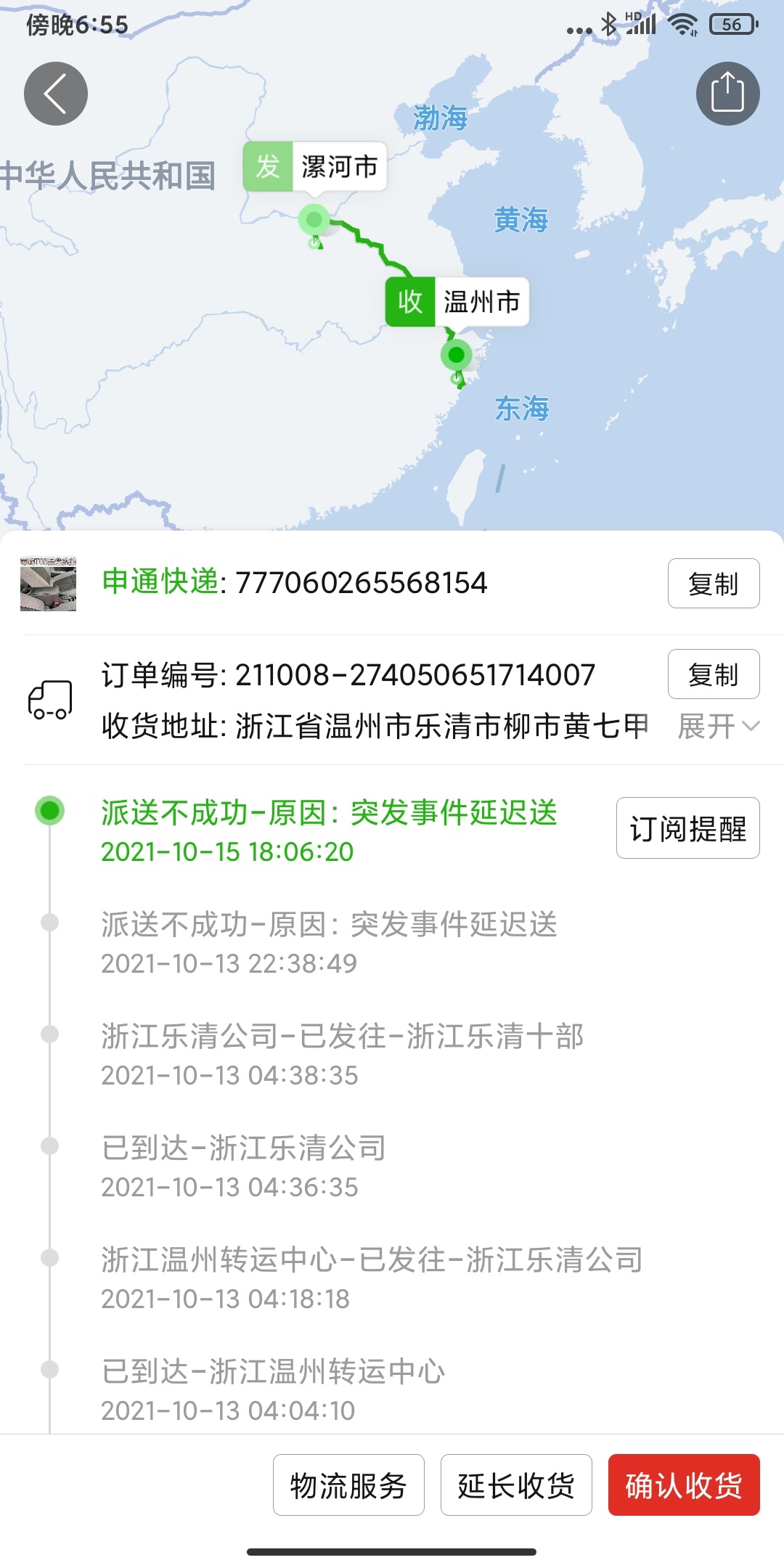784x1568 pixels.
Task: Copy the order number 订单编号
Action: 713,674
